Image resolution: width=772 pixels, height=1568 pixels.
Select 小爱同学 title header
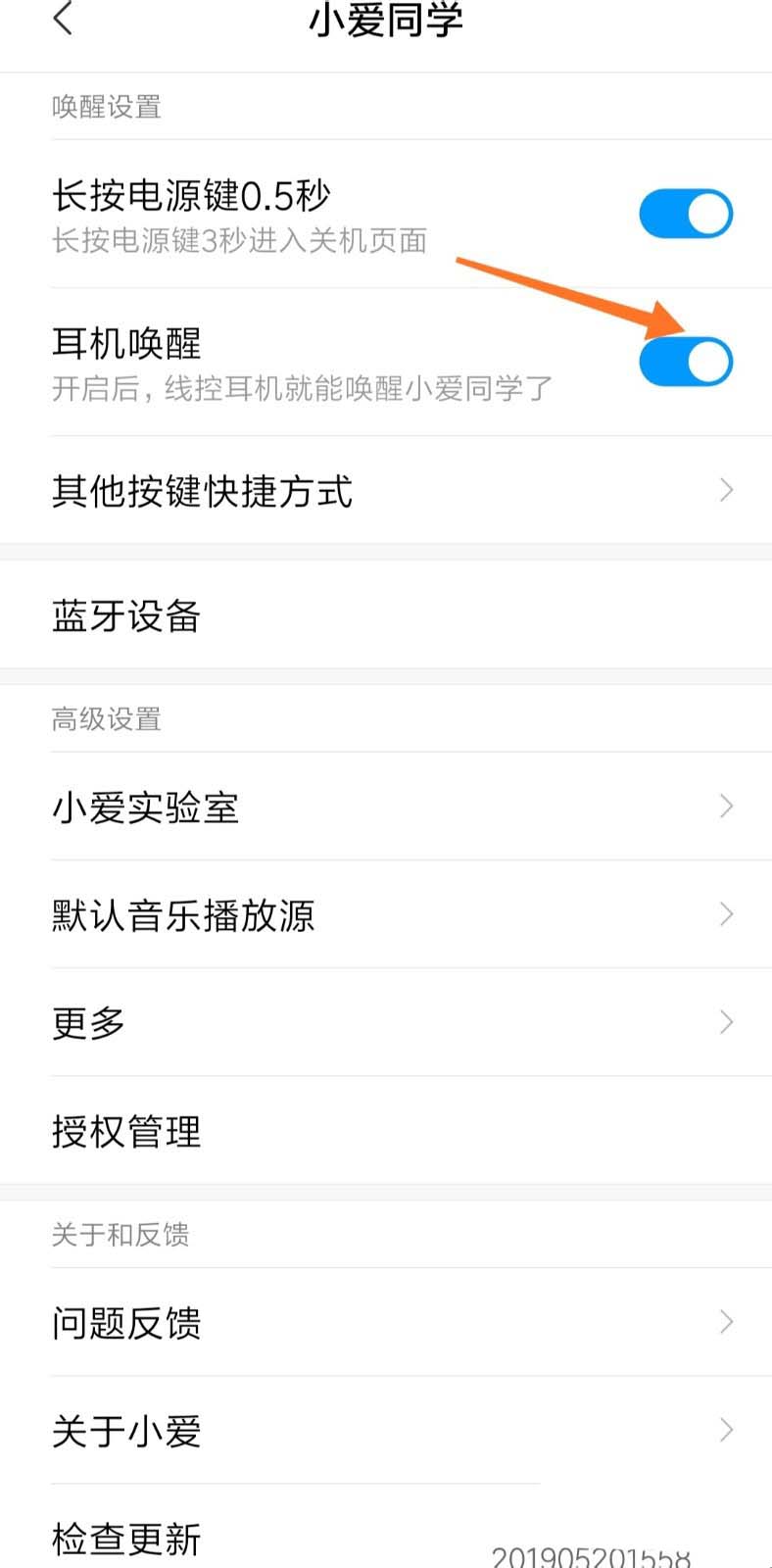click(x=386, y=20)
